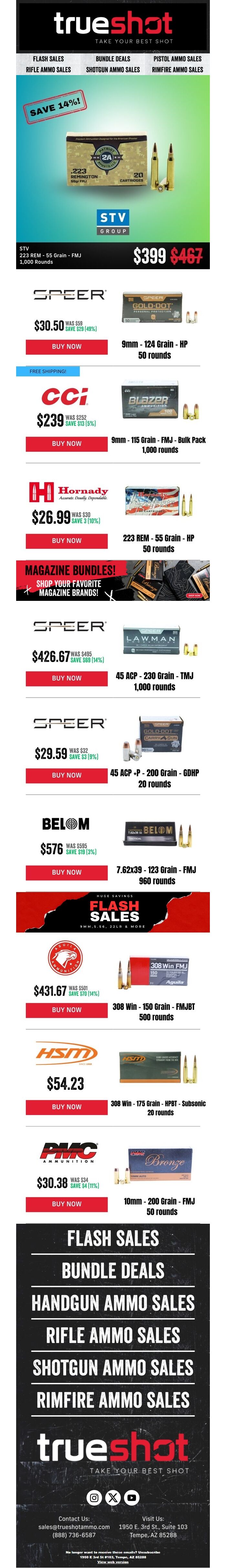The height and width of the screenshot is (1568, 226).
Task: Tap Buy Now for Belom 7.62x39
Action: click(66, 872)
